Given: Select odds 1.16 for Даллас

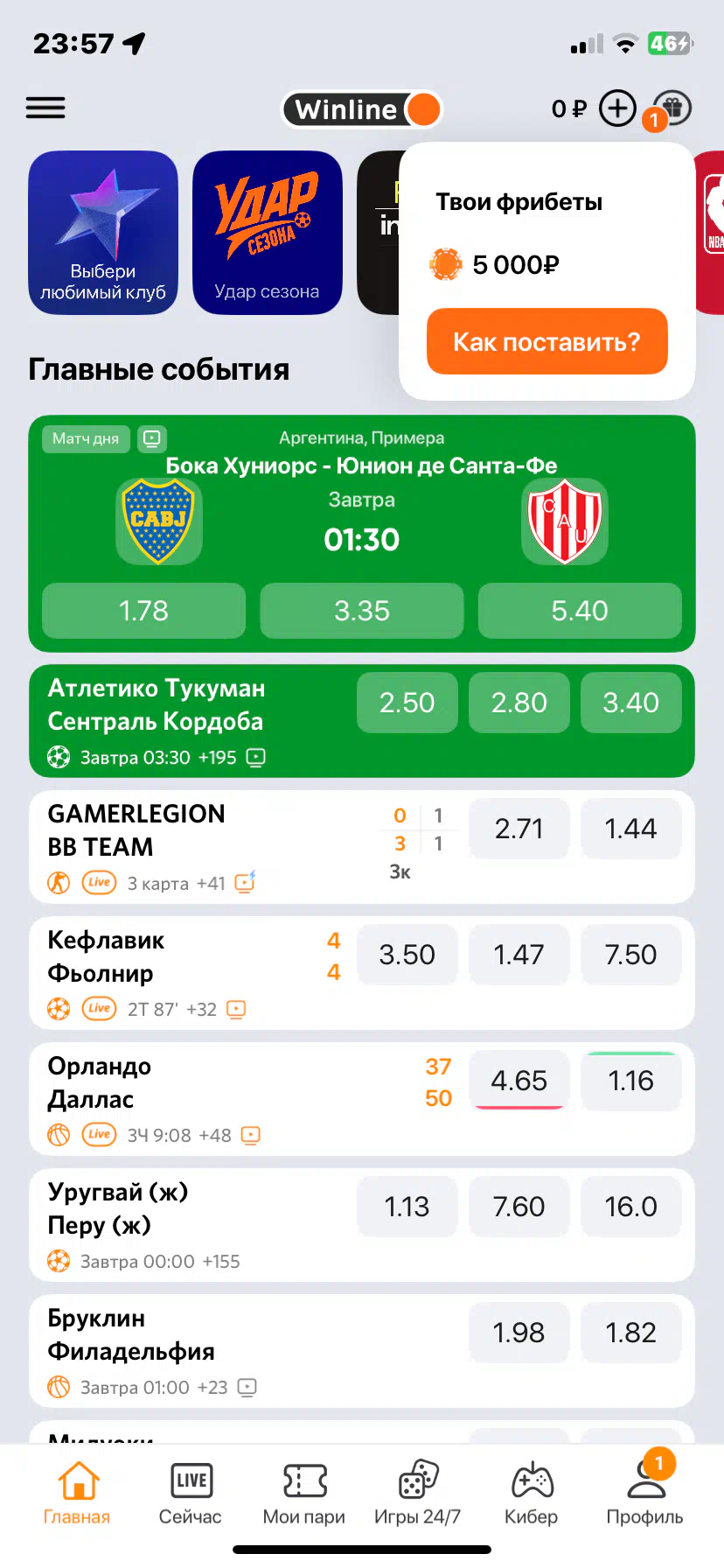Looking at the screenshot, I should coord(631,1081).
